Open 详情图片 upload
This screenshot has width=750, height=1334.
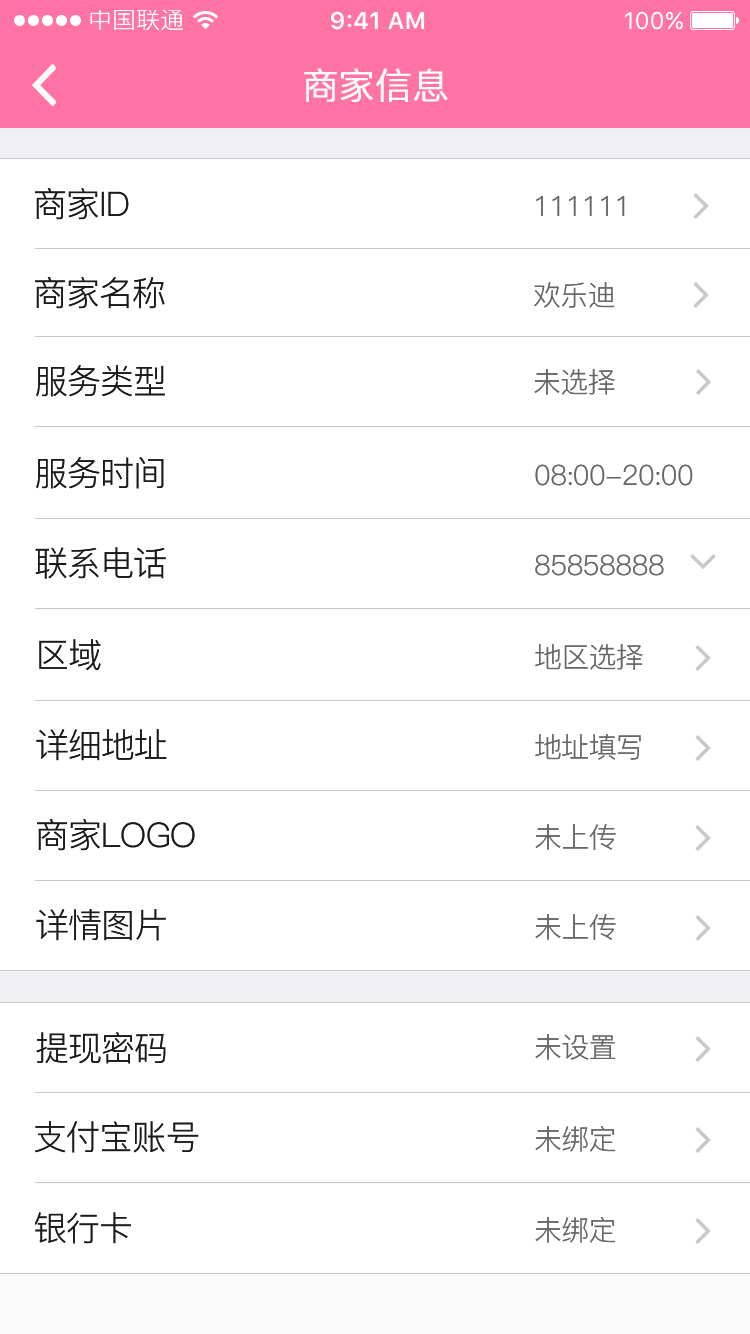pos(375,927)
